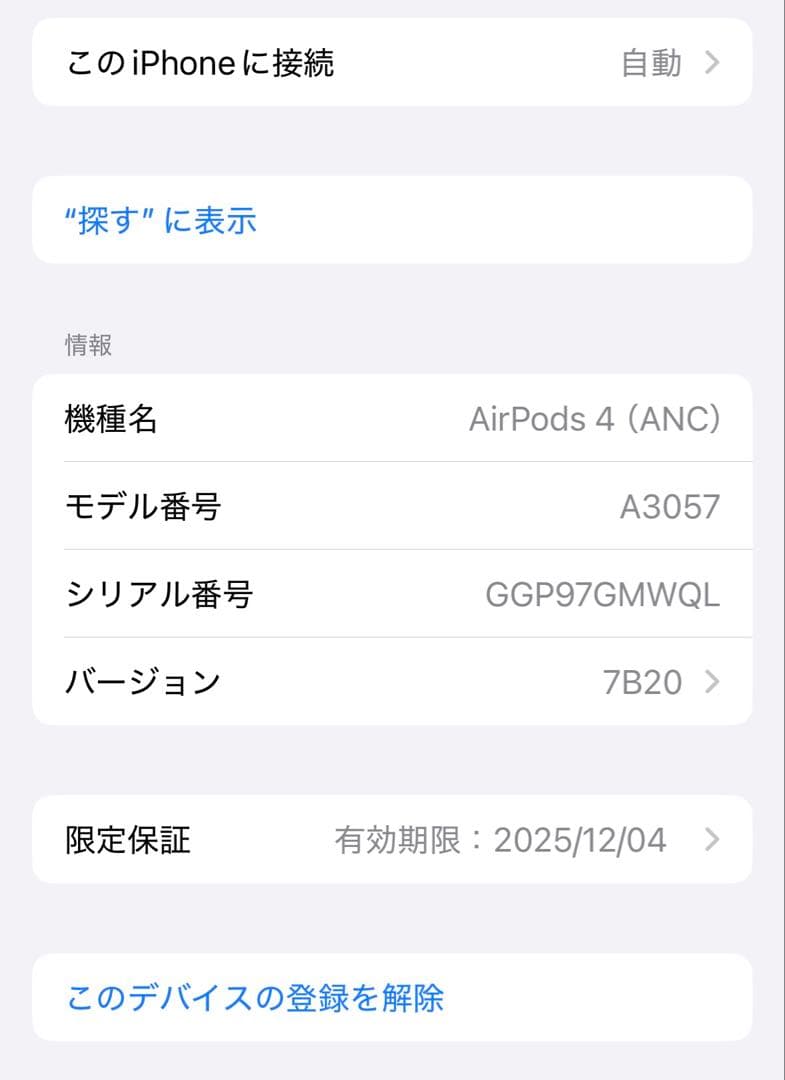The width and height of the screenshot is (785, 1080).
Task: Open the このiPhoneに接続 connection settings
Action: click(x=390, y=63)
